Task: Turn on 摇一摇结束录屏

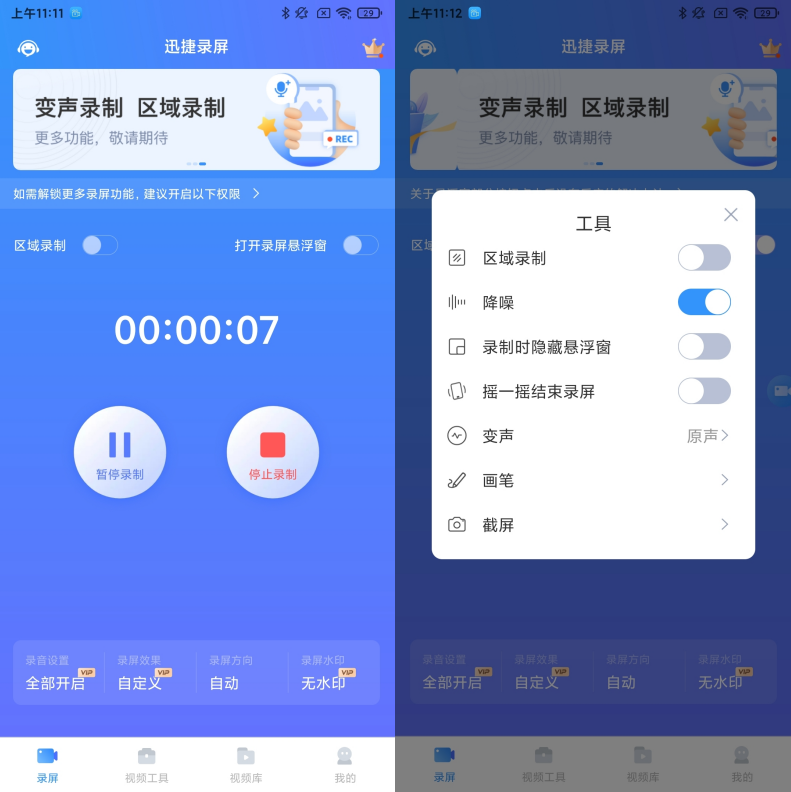Action: [x=704, y=391]
